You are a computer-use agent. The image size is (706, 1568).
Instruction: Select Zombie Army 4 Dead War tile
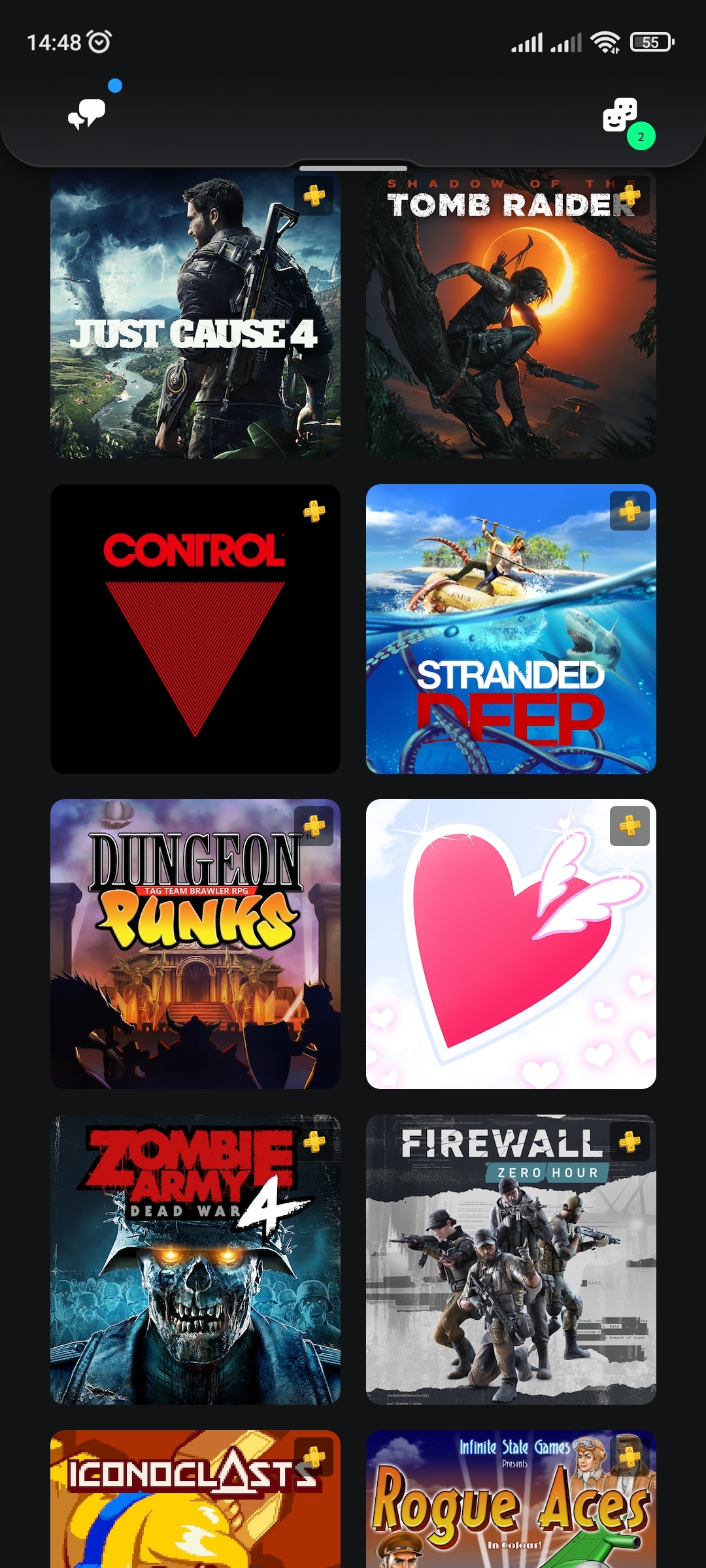point(195,1260)
